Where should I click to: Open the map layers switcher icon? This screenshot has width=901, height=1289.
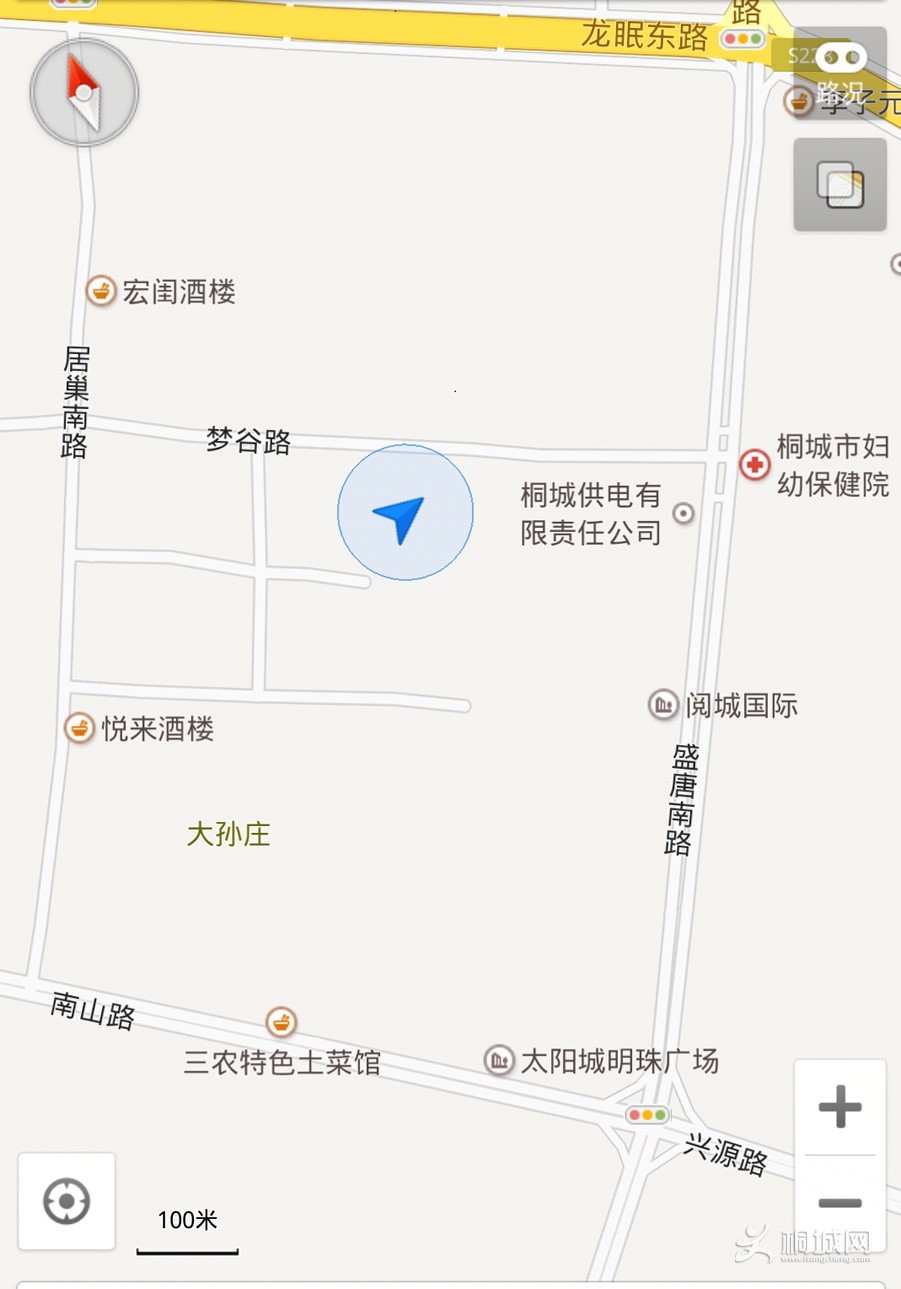[x=839, y=185]
